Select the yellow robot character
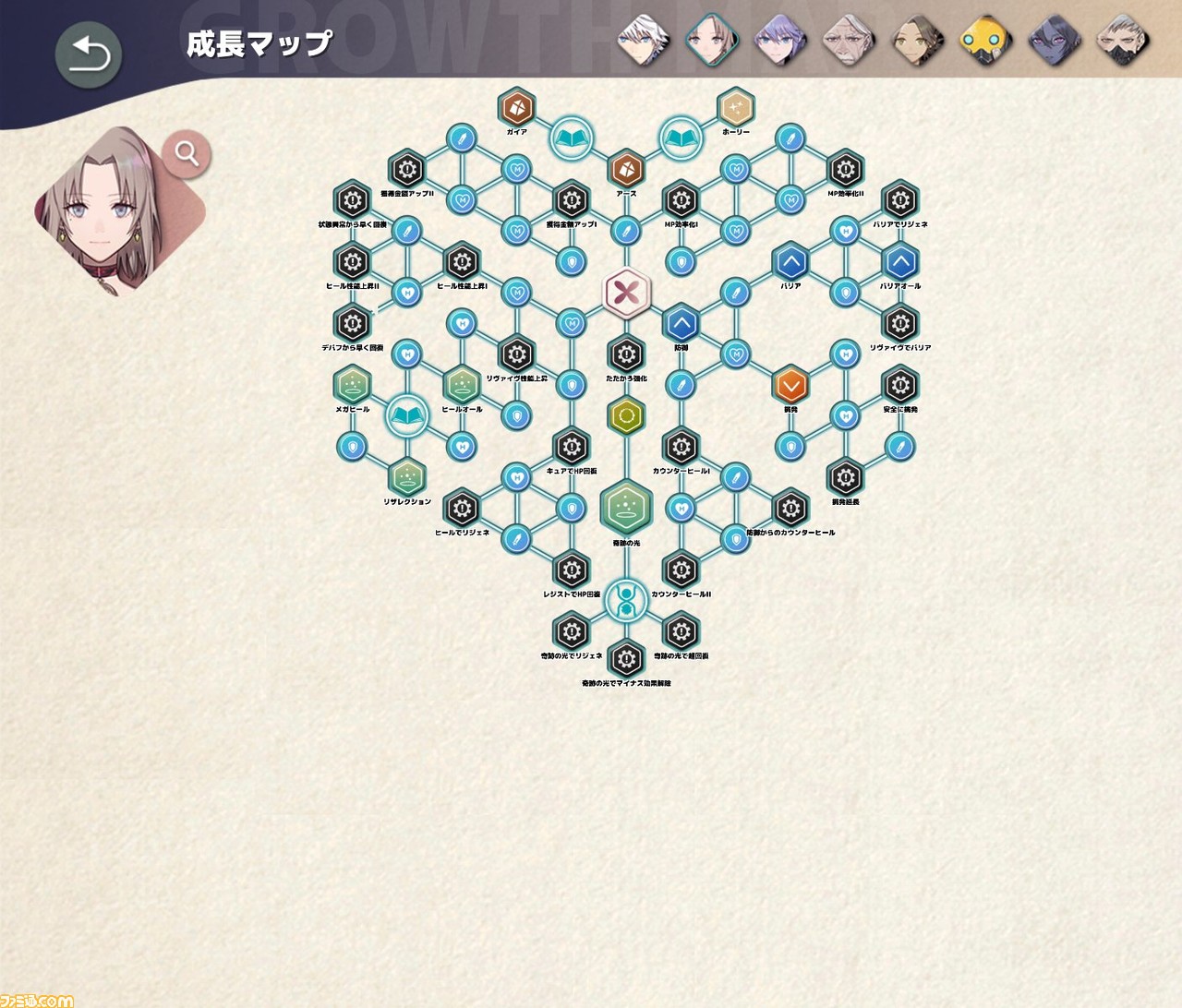This screenshot has height=1008, width=1182. (x=984, y=40)
